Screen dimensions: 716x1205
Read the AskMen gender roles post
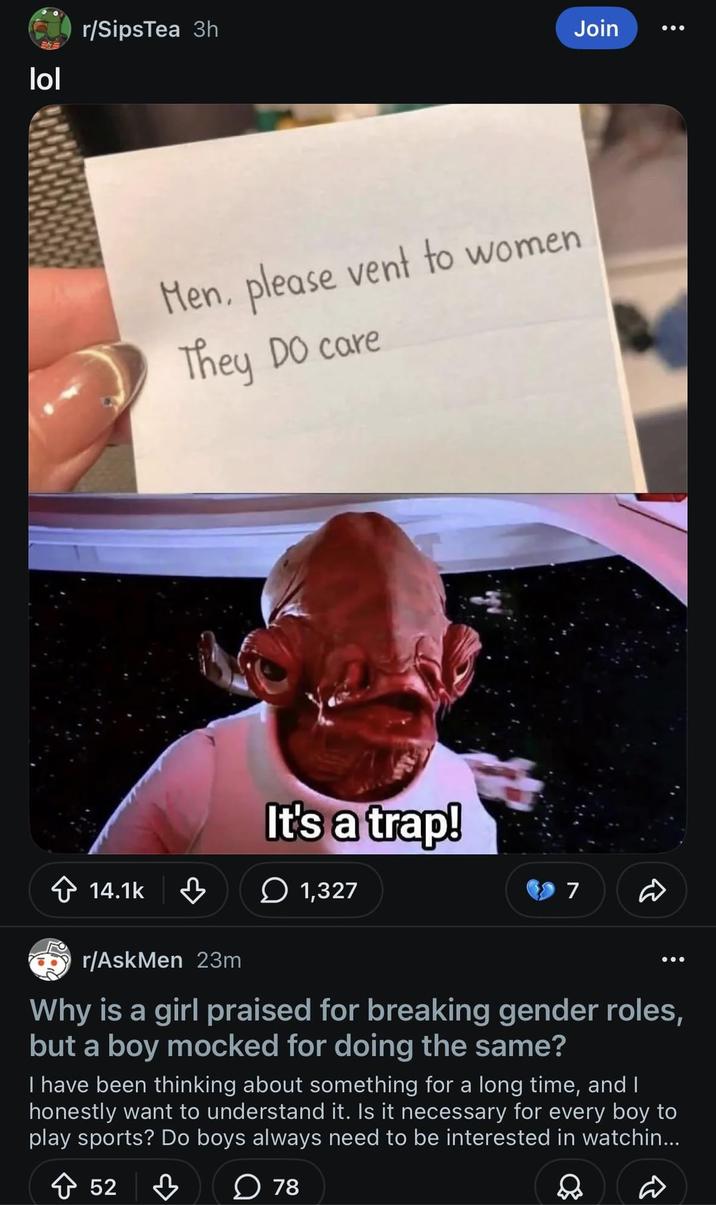click(357, 1027)
